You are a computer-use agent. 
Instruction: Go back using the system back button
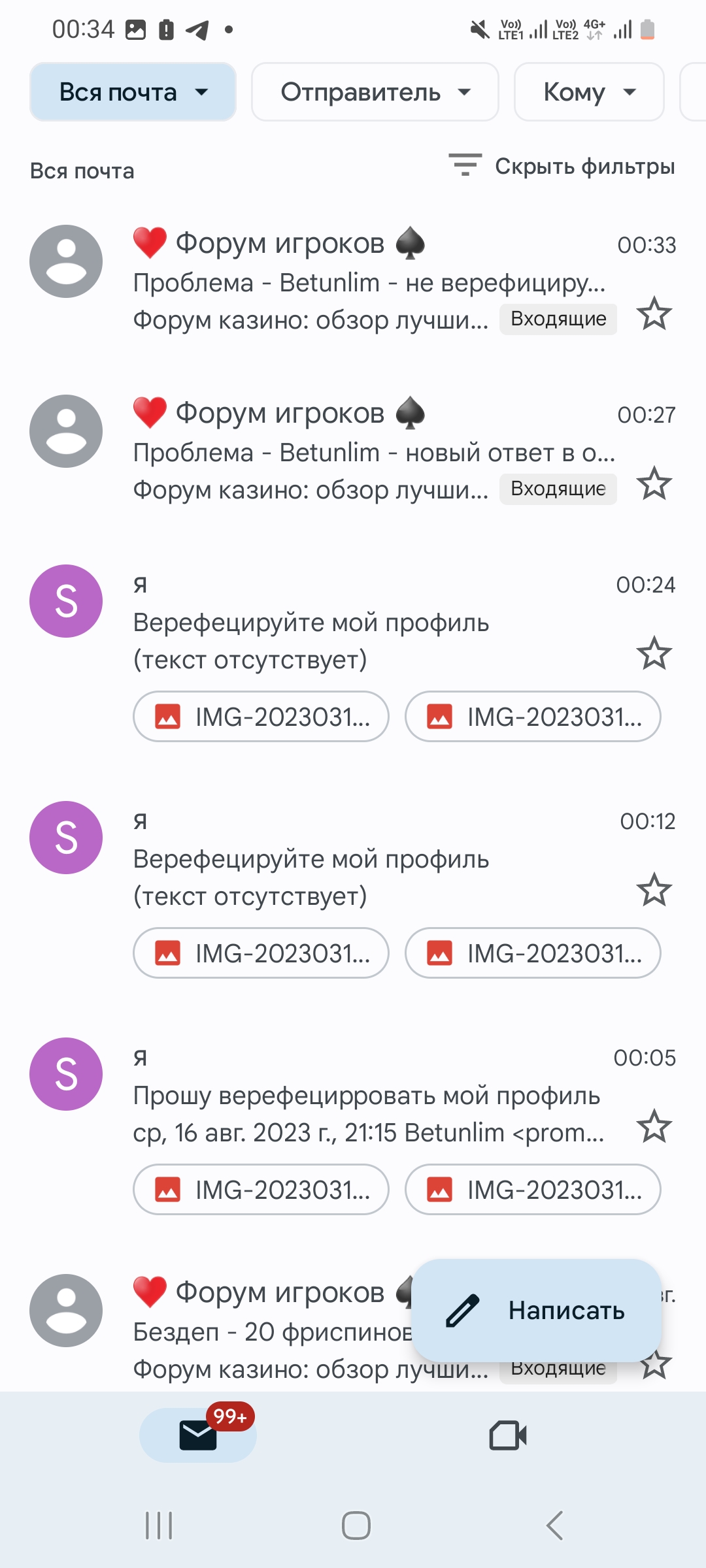coord(554,1526)
